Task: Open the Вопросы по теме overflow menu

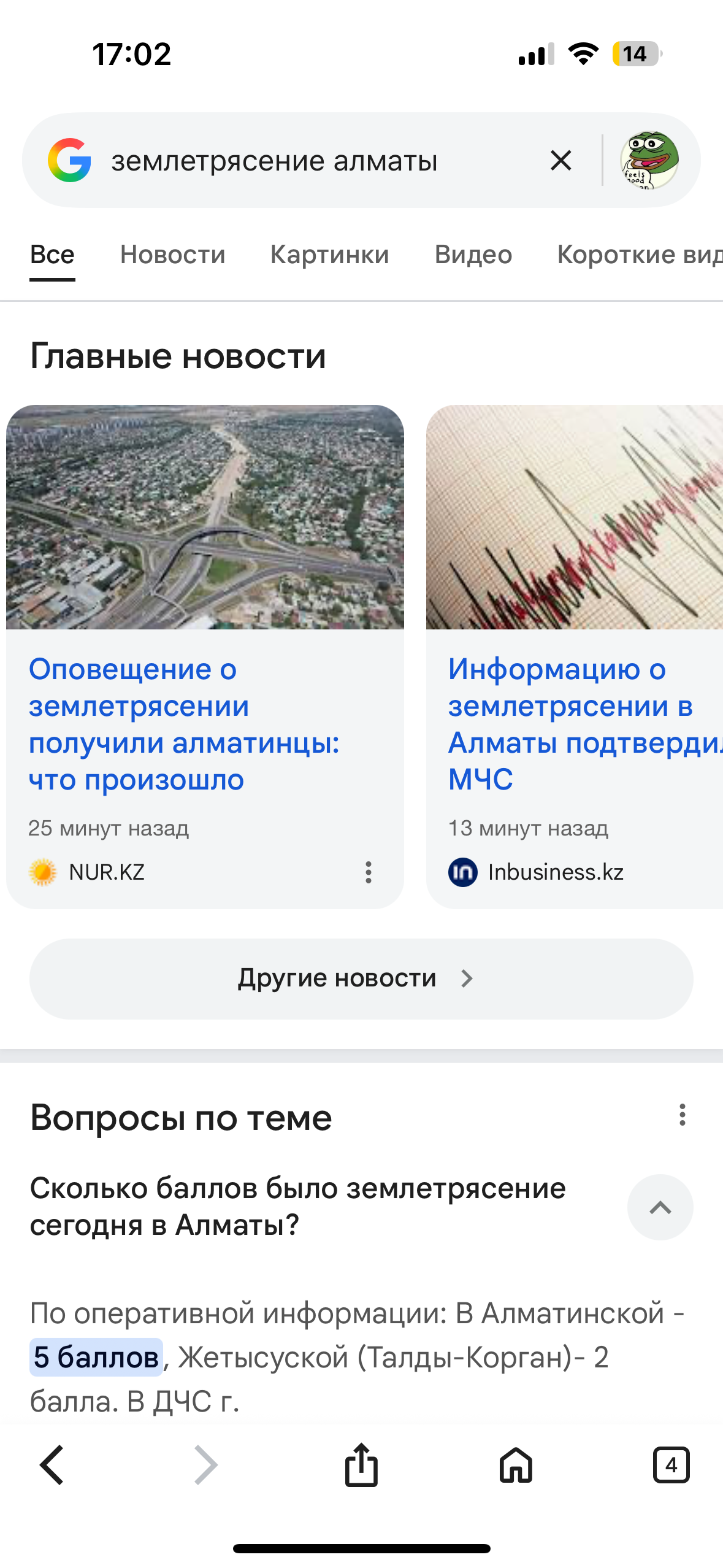Action: coord(682,1115)
